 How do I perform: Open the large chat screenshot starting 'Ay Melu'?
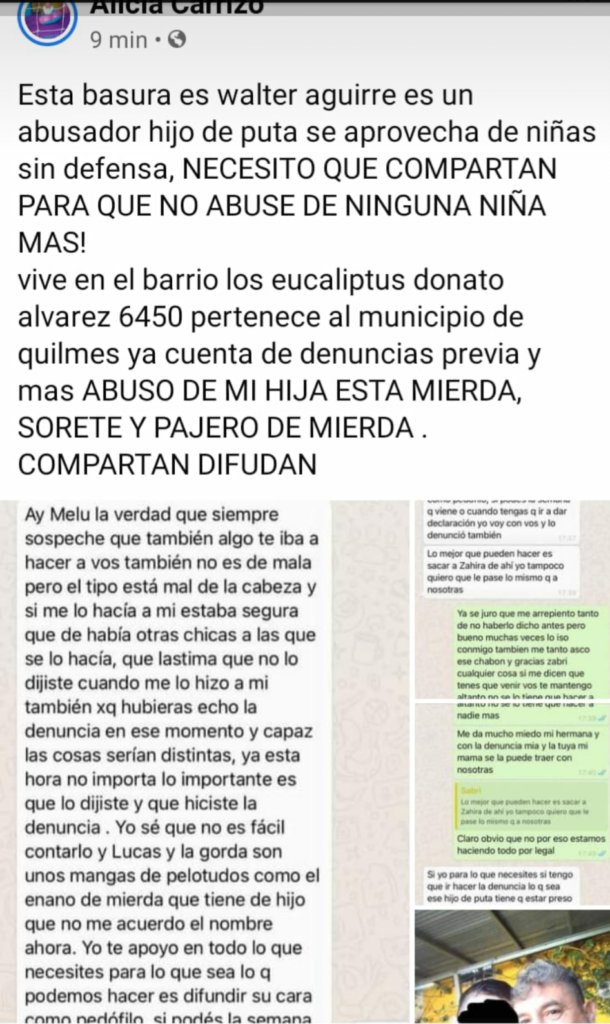point(207,760)
